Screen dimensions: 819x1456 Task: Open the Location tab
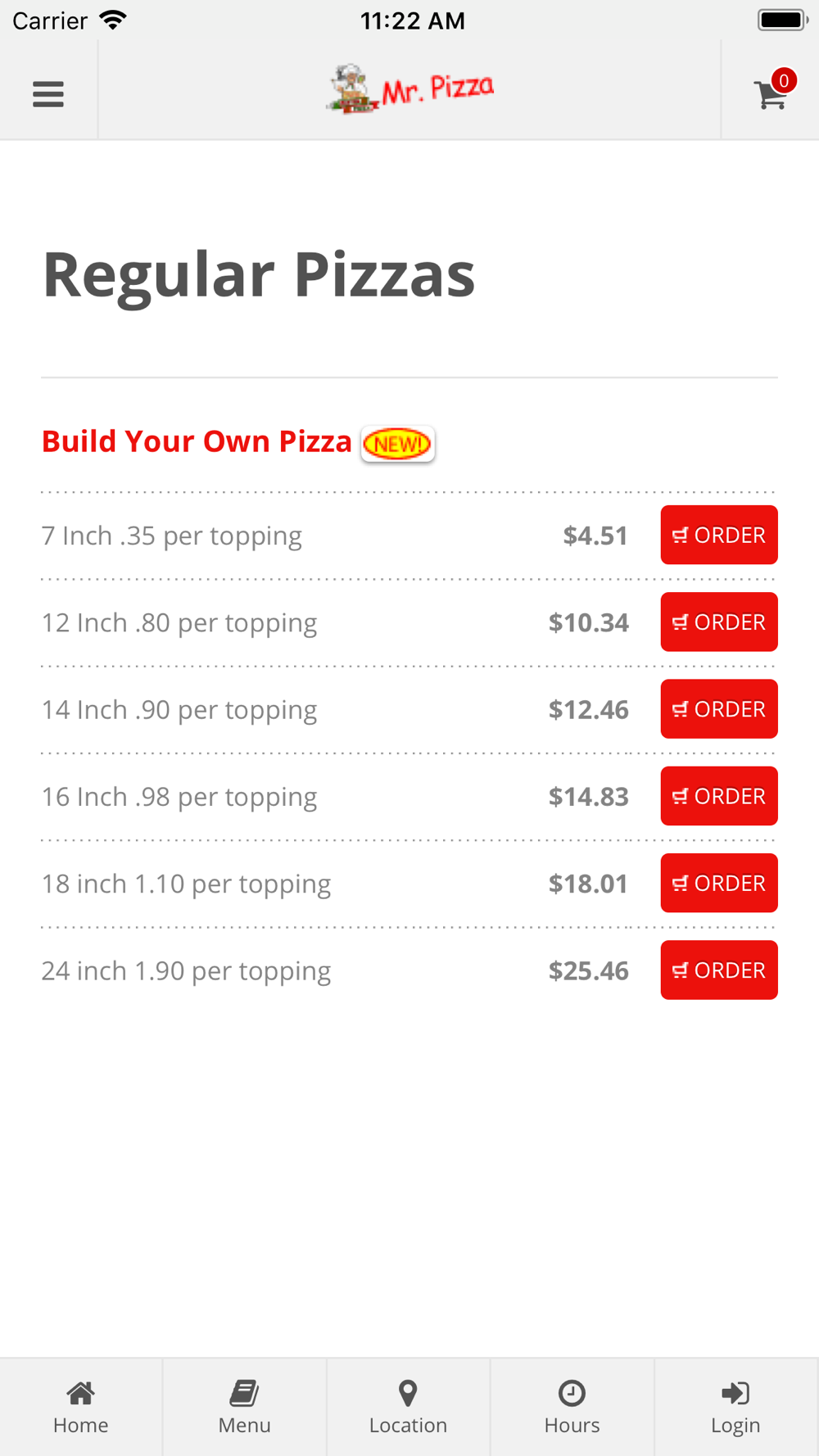pos(409,1407)
